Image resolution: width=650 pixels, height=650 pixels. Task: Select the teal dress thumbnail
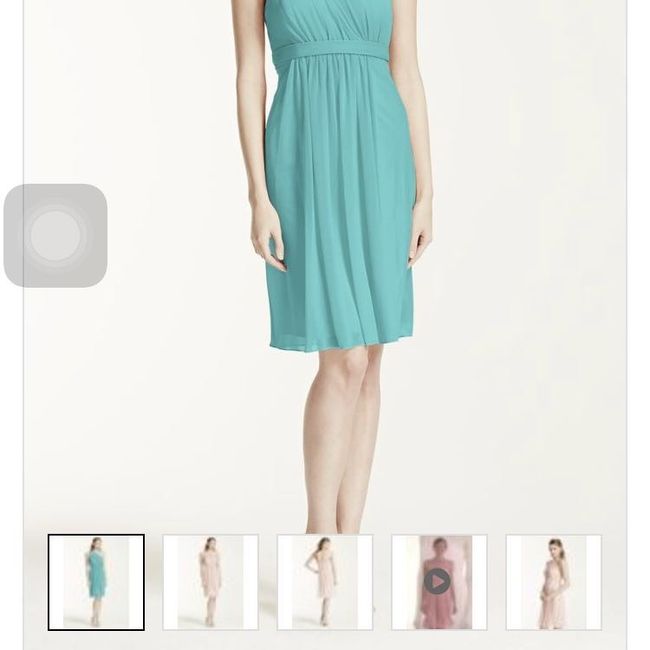pos(96,582)
